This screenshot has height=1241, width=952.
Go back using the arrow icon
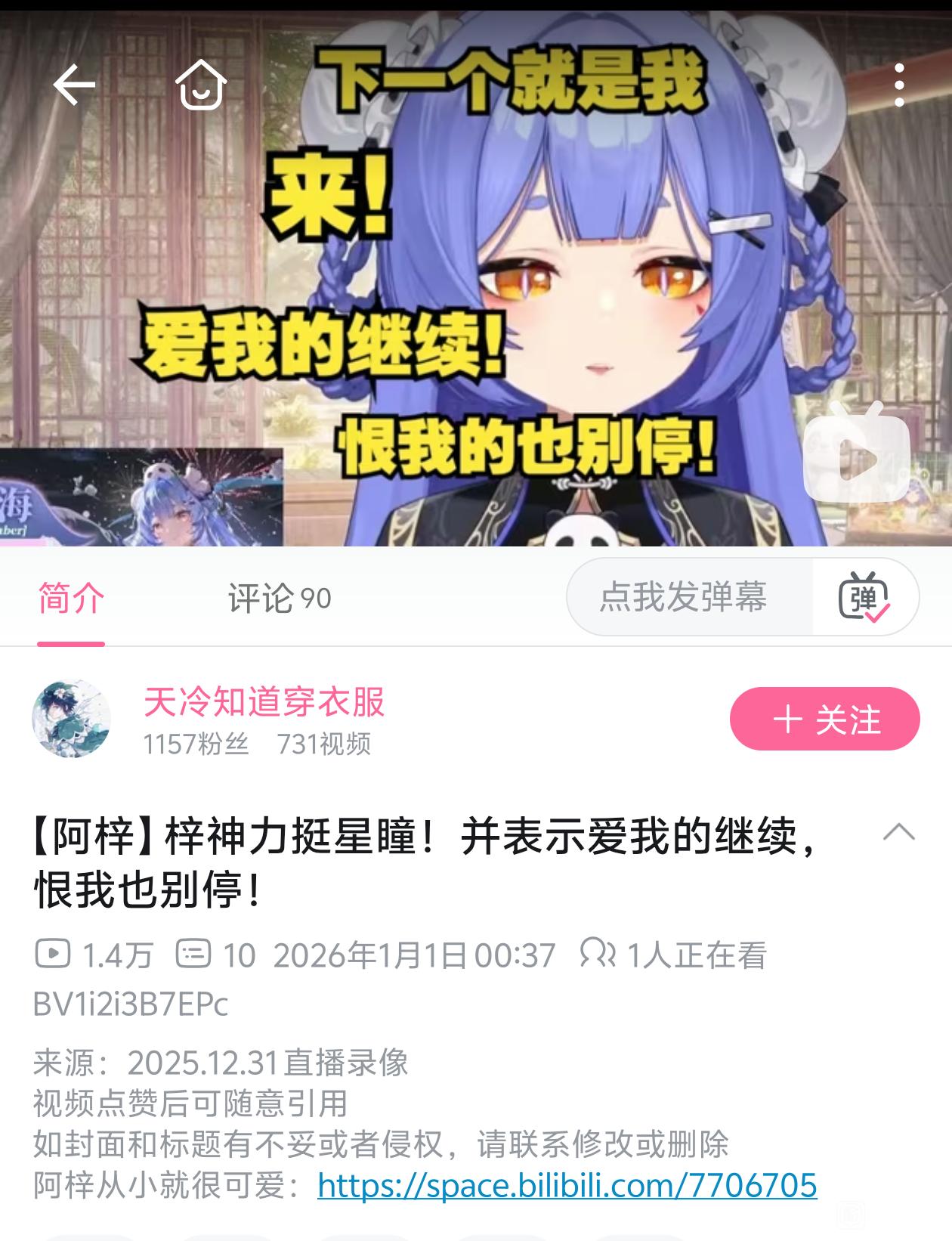point(74,85)
